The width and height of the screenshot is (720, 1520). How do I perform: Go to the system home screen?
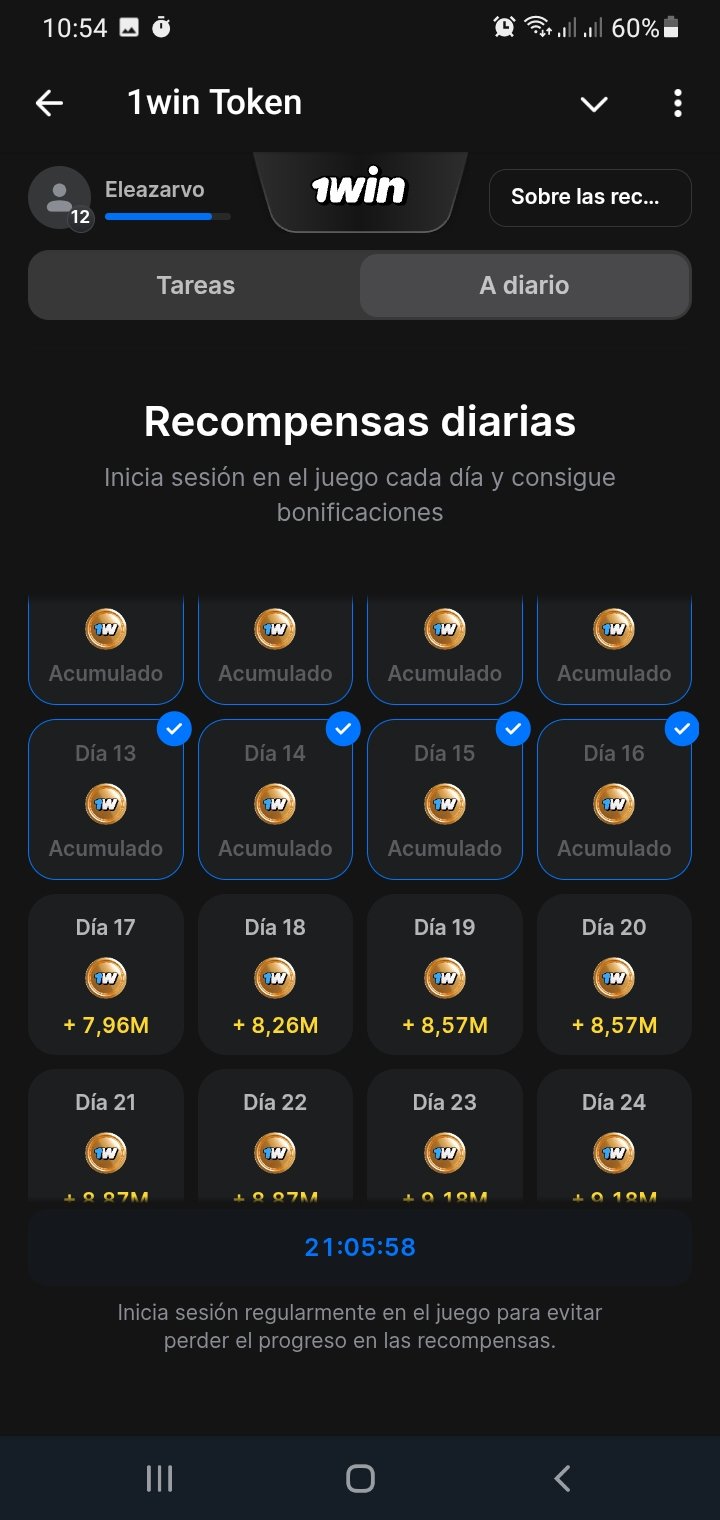click(360, 1478)
